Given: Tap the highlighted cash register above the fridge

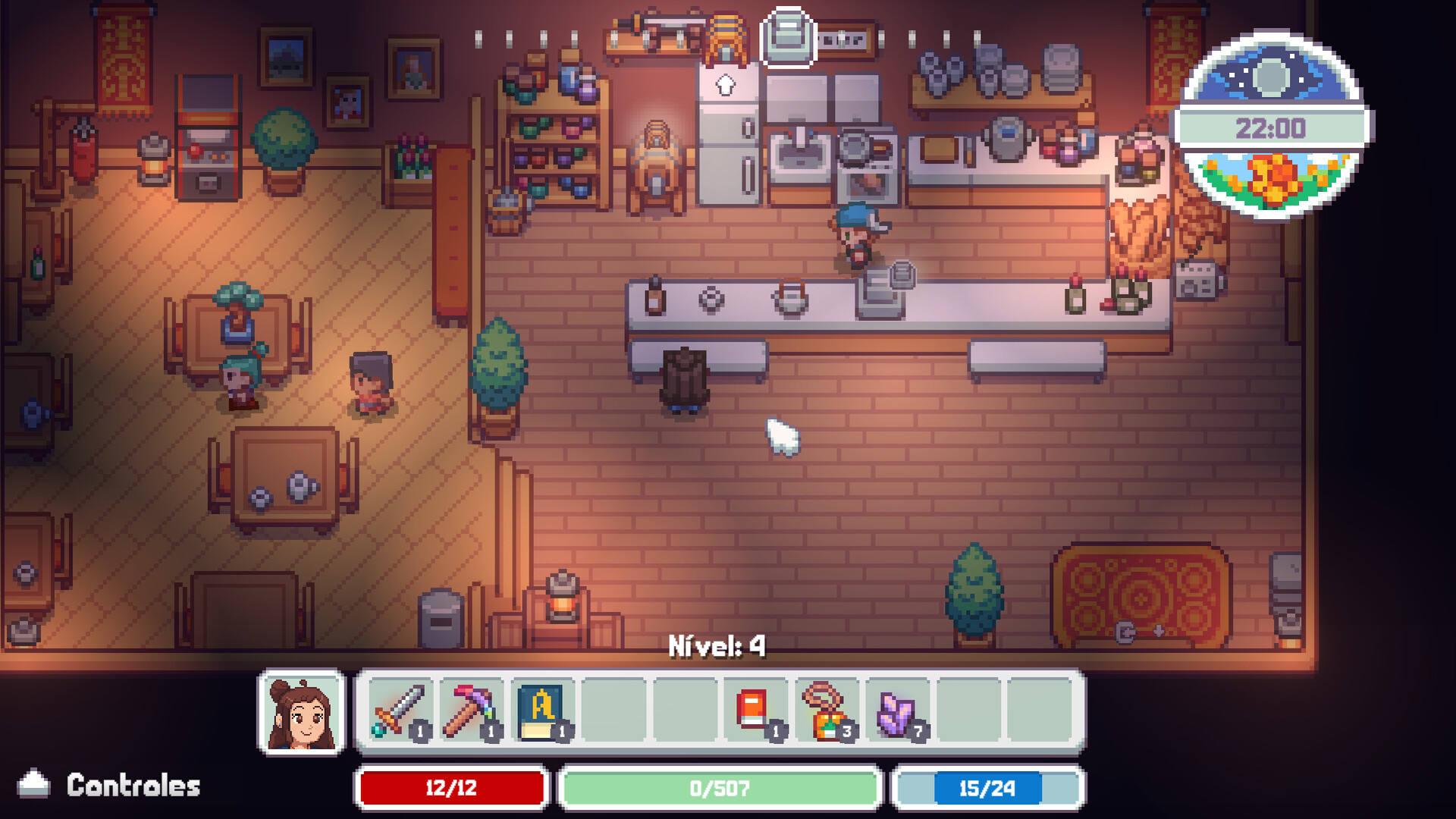Looking at the screenshot, I should click(x=788, y=38).
